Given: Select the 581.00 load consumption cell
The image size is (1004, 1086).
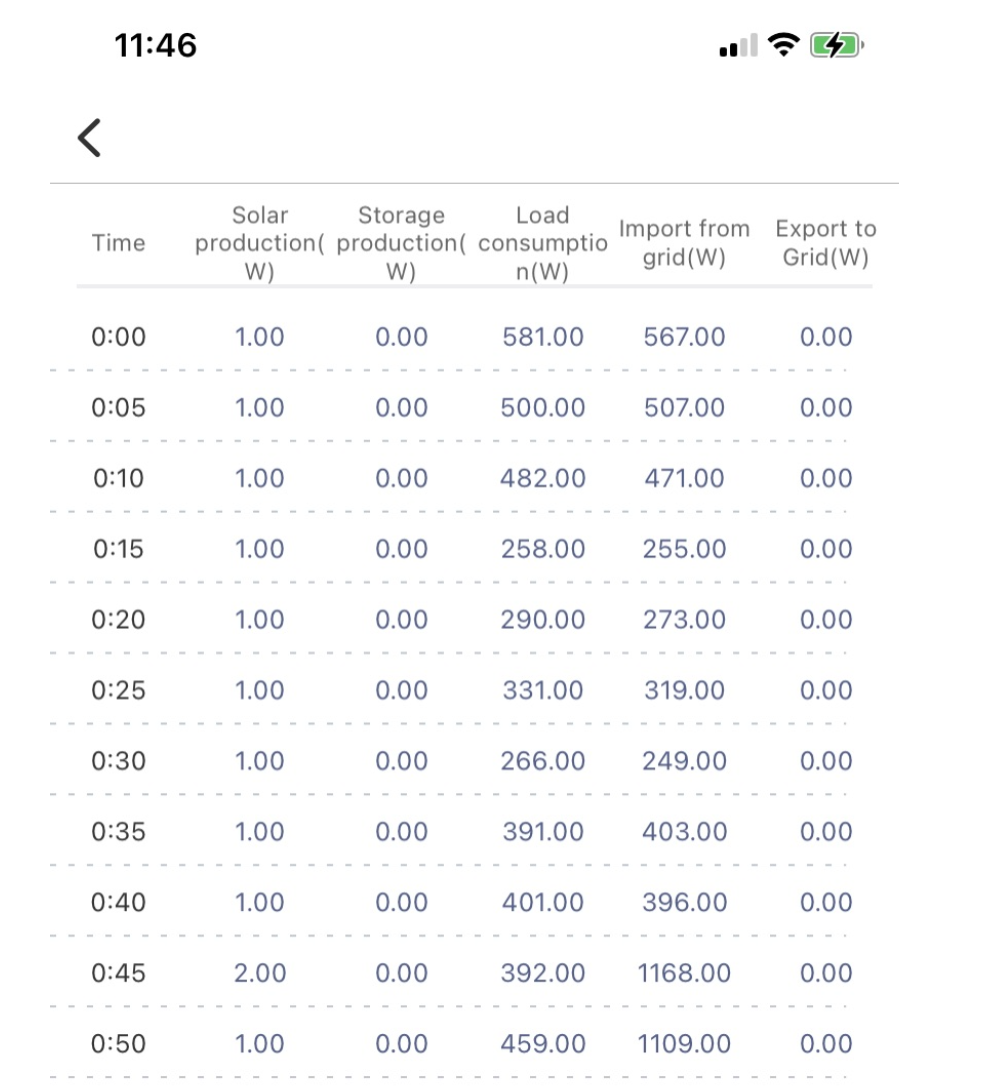Looking at the screenshot, I should click(x=543, y=337).
